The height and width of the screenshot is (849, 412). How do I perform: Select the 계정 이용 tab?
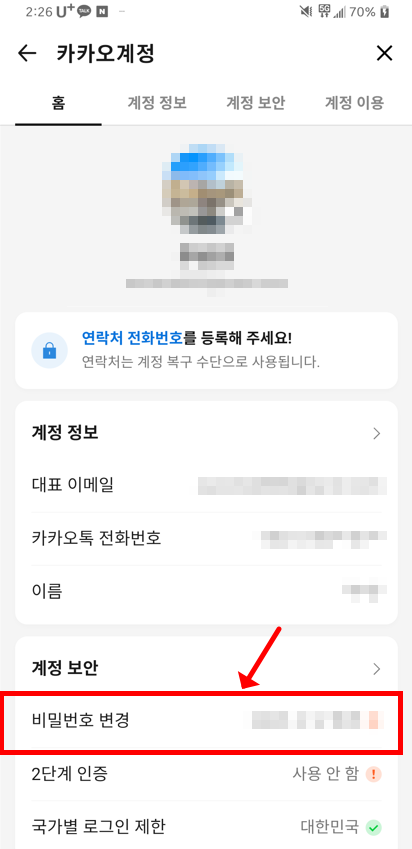354,102
